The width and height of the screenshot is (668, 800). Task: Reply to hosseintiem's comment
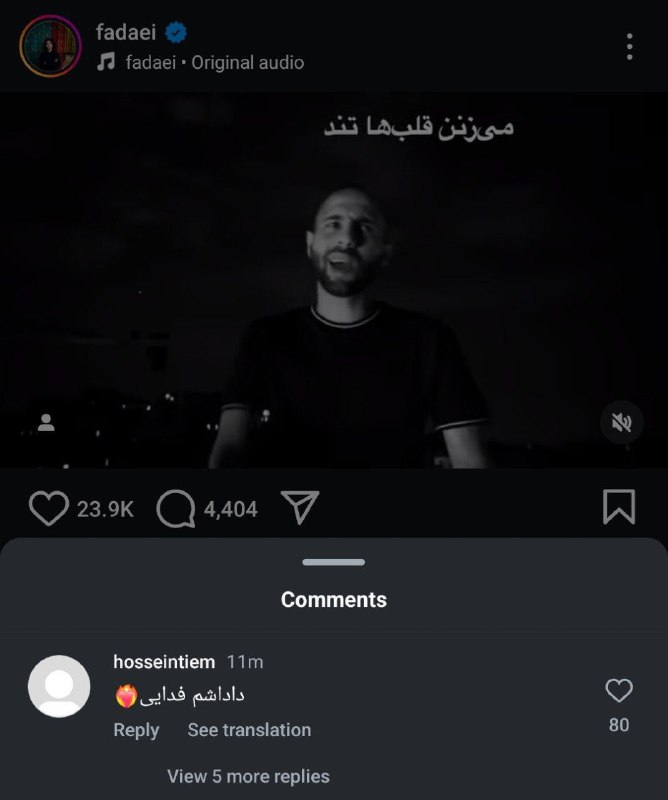(x=136, y=730)
